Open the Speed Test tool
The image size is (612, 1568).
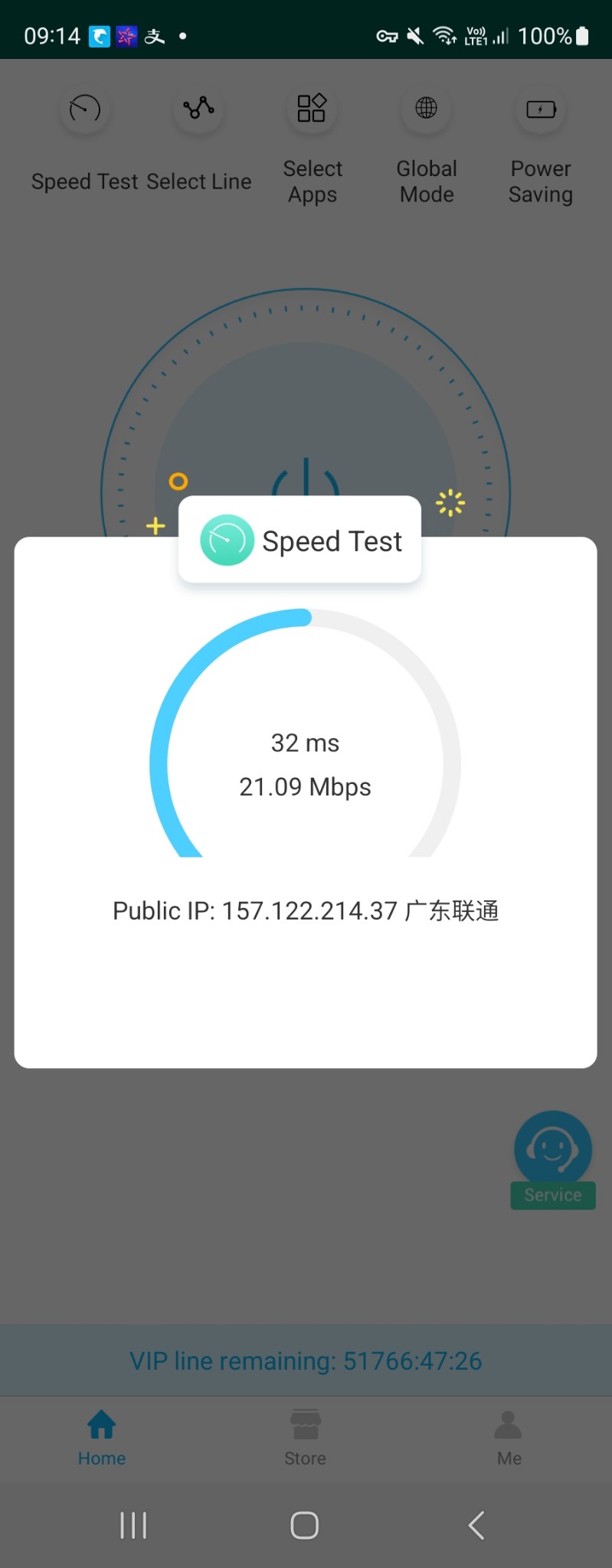click(x=84, y=110)
